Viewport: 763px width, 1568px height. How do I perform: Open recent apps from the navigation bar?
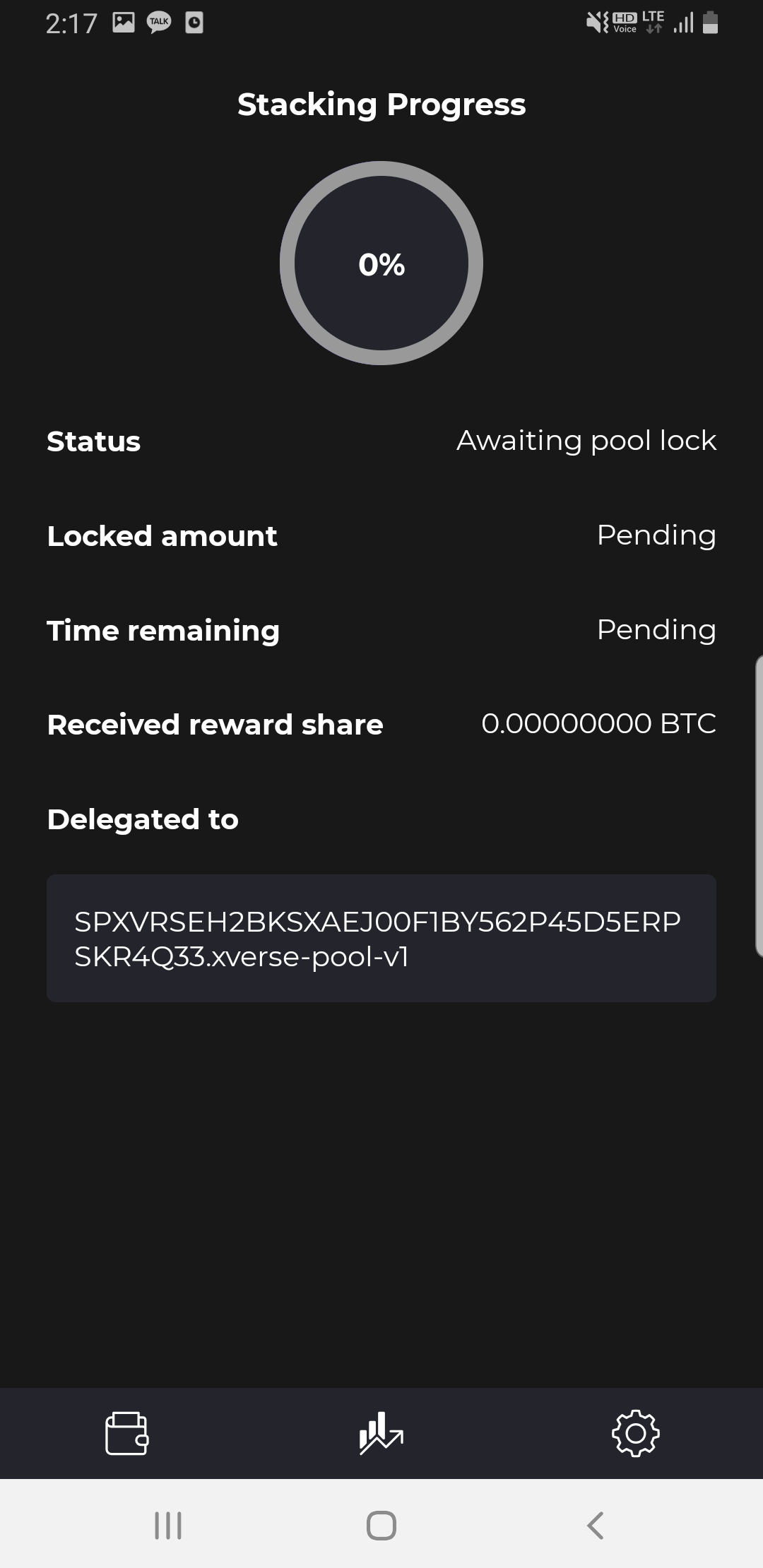(x=168, y=1525)
